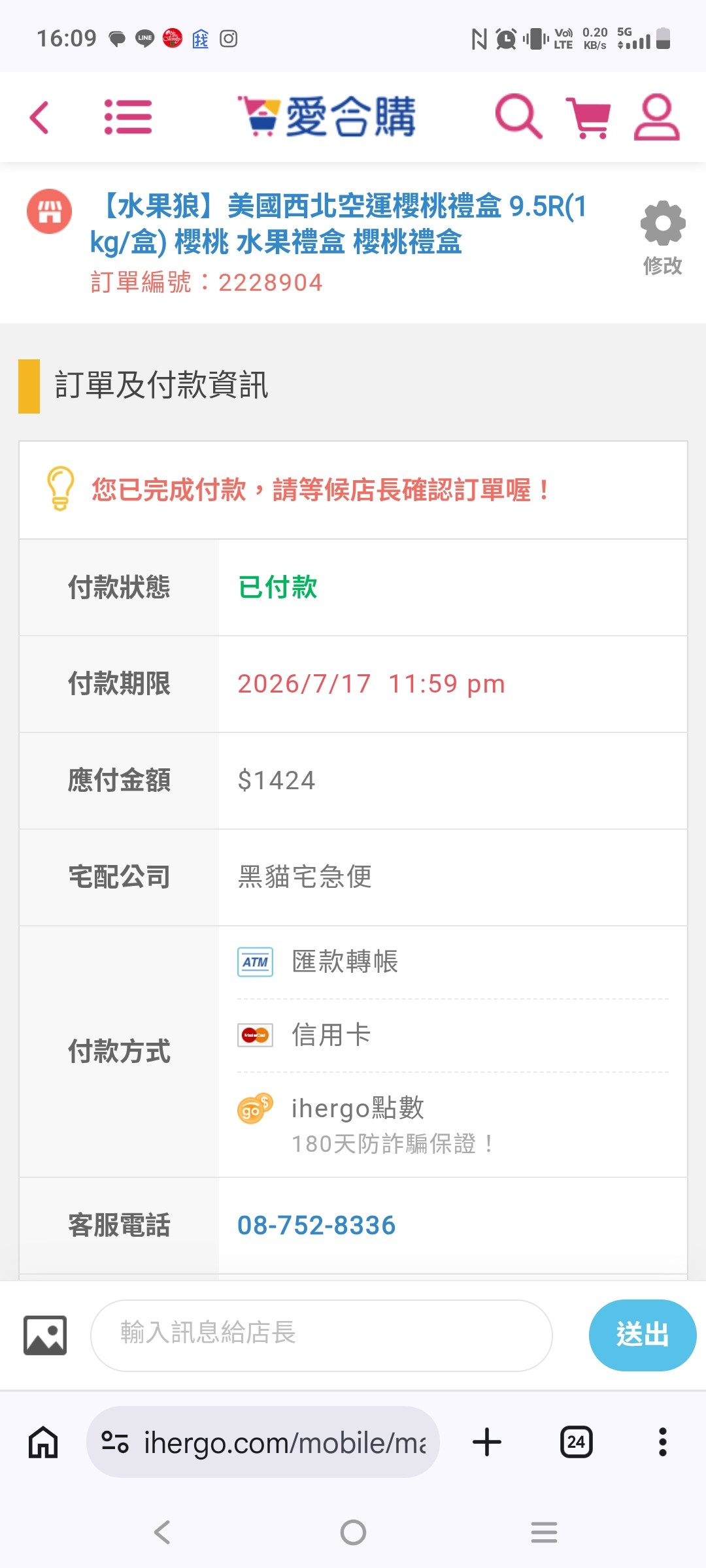
Task: Focus the 輸入訊息給店長 message field
Action: (x=322, y=1335)
